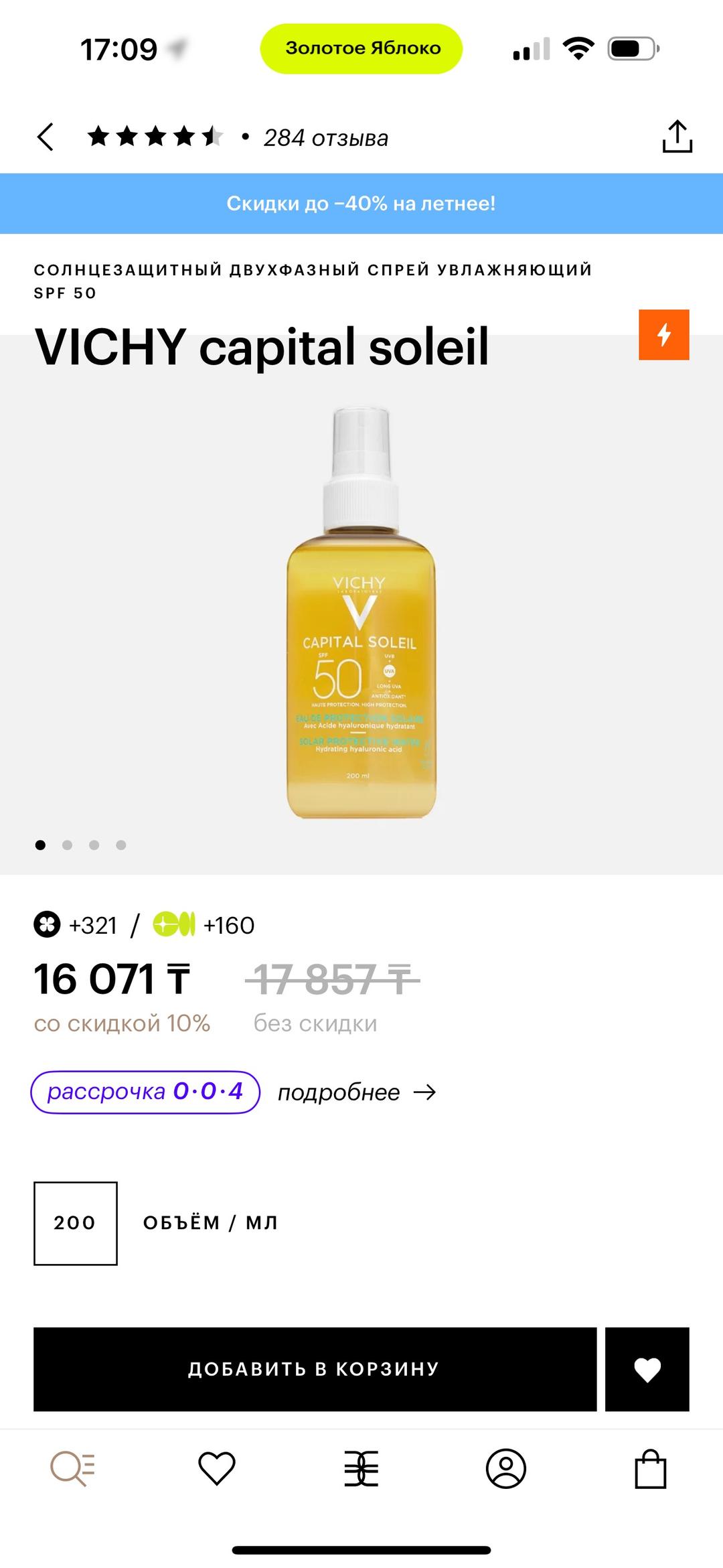This screenshot has height=1568, width=723.
Task: Switch to the profile tab
Action: pyautogui.click(x=506, y=1469)
